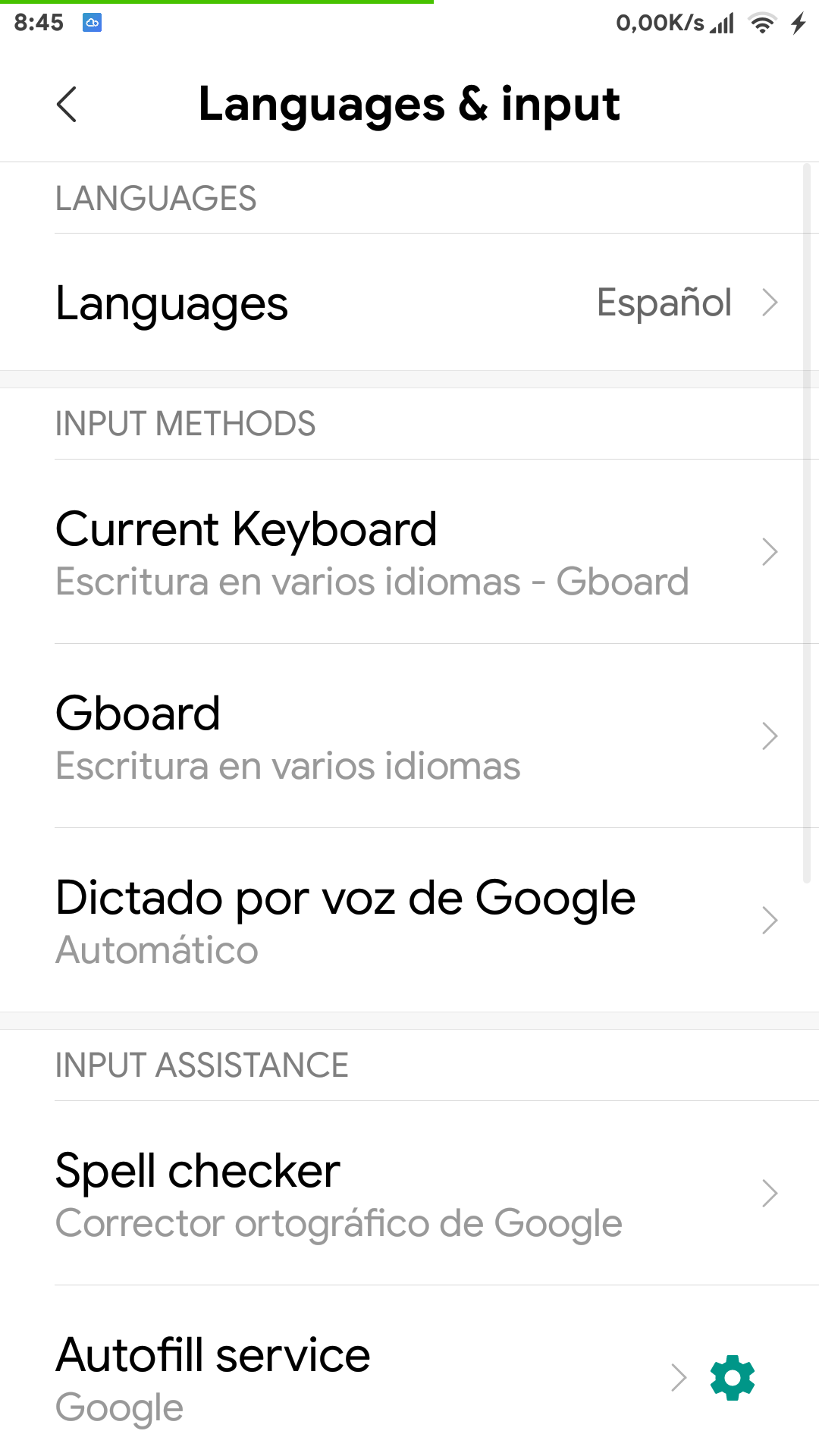Viewport: 819px width, 1456px height.
Task: Tap the Autofill service gear icon
Action: pyautogui.click(x=733, y=1378)
